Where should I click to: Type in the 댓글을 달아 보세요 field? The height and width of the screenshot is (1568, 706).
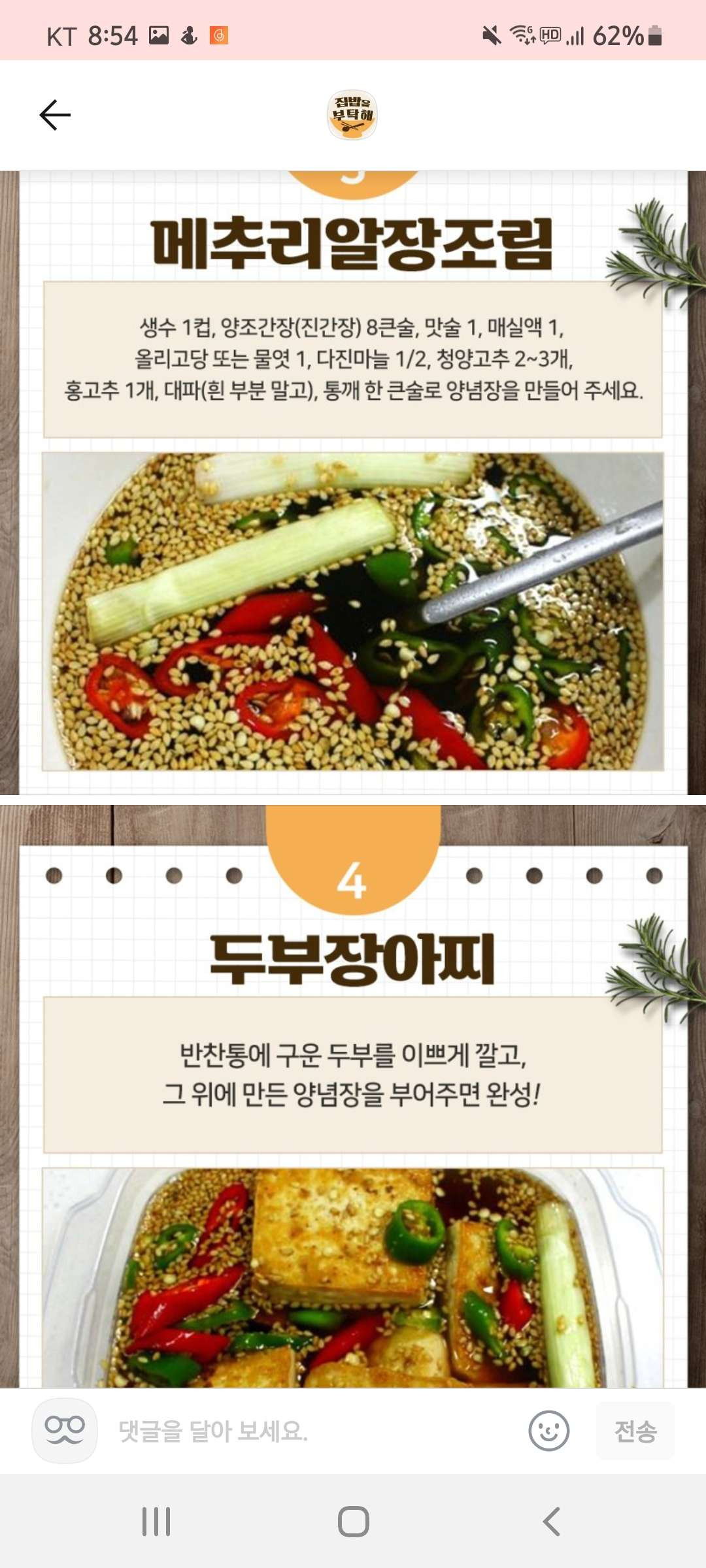coord(314,1431)
